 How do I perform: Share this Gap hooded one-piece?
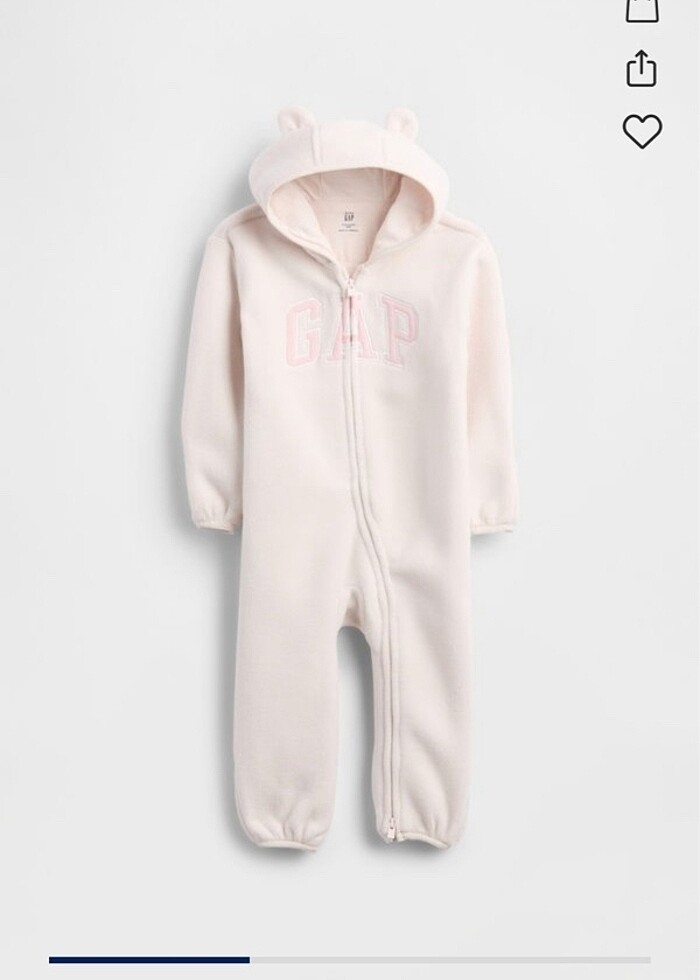(642, 69)
